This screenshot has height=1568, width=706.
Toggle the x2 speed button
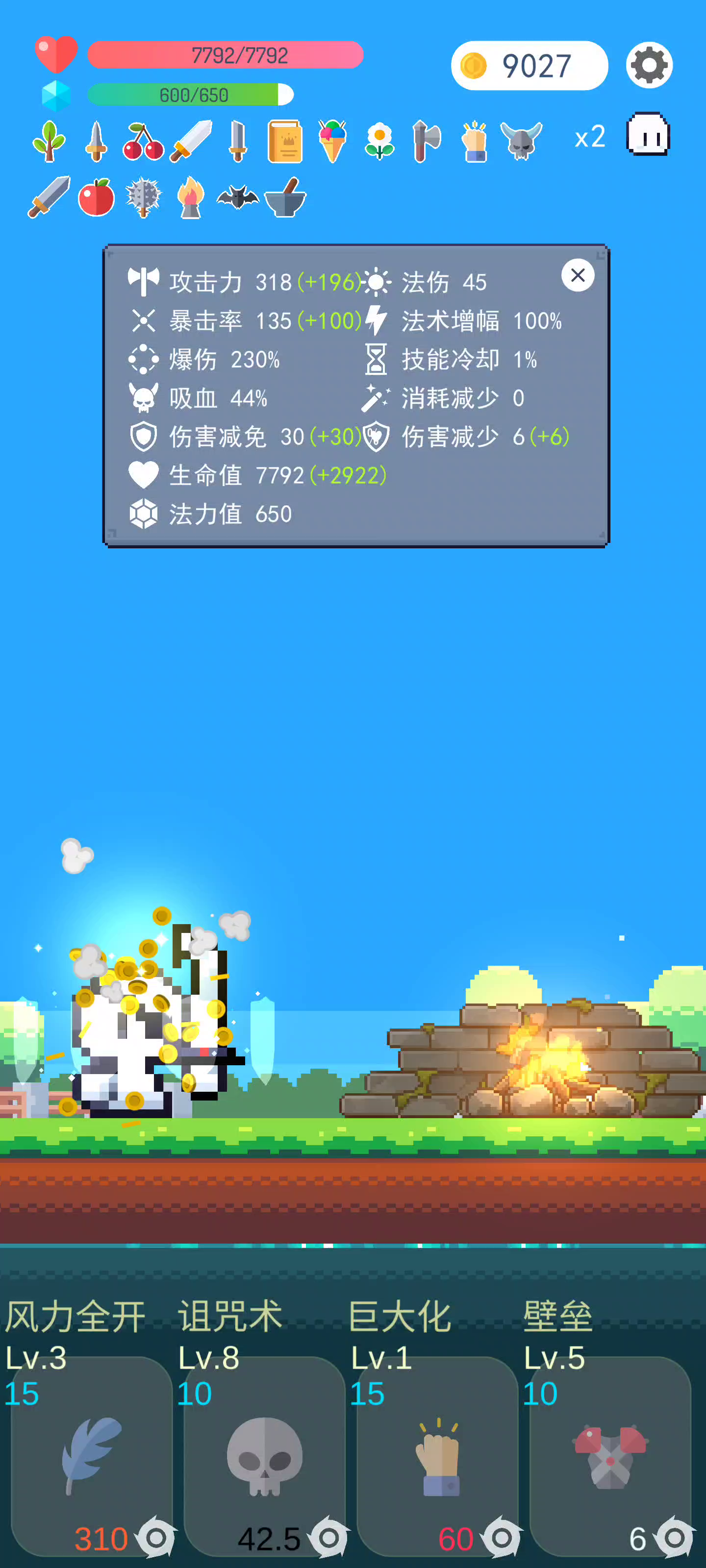point(590,137)
